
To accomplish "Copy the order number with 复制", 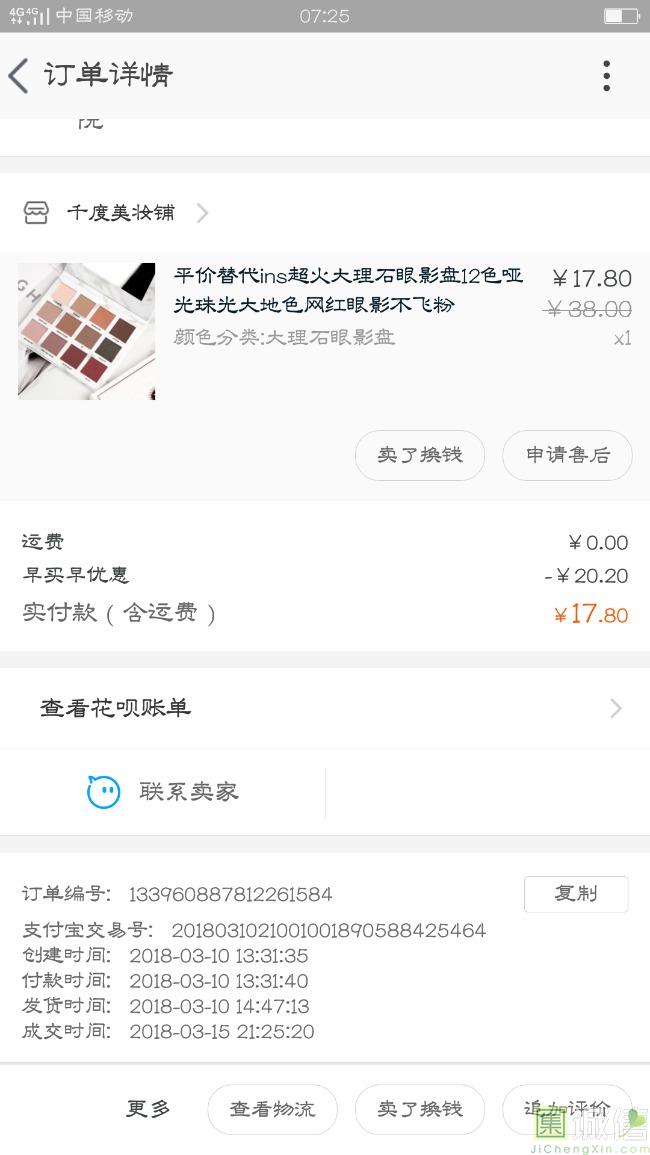I will (575, 894).
